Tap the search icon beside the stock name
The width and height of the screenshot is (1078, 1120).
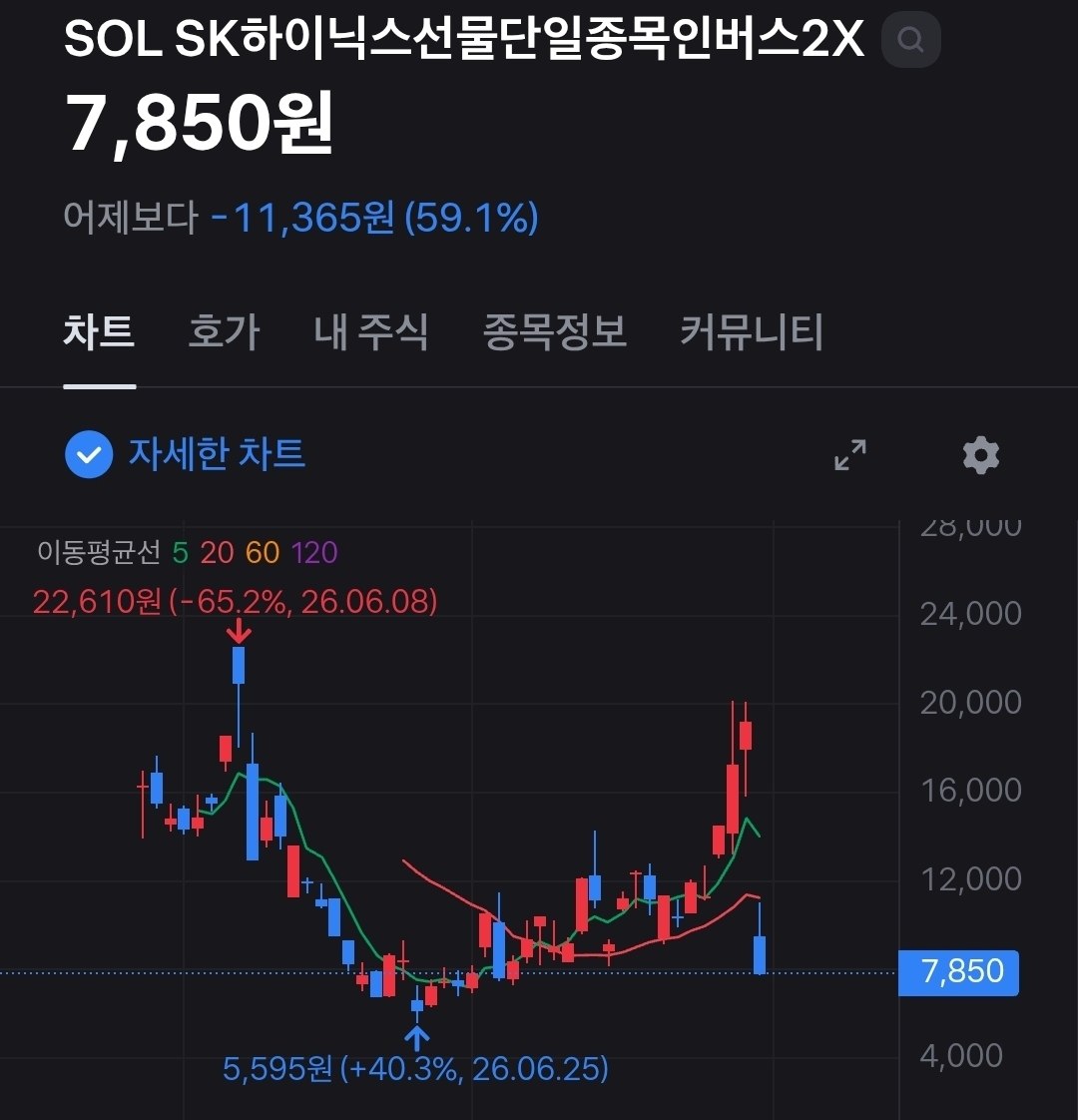[911, 40]
